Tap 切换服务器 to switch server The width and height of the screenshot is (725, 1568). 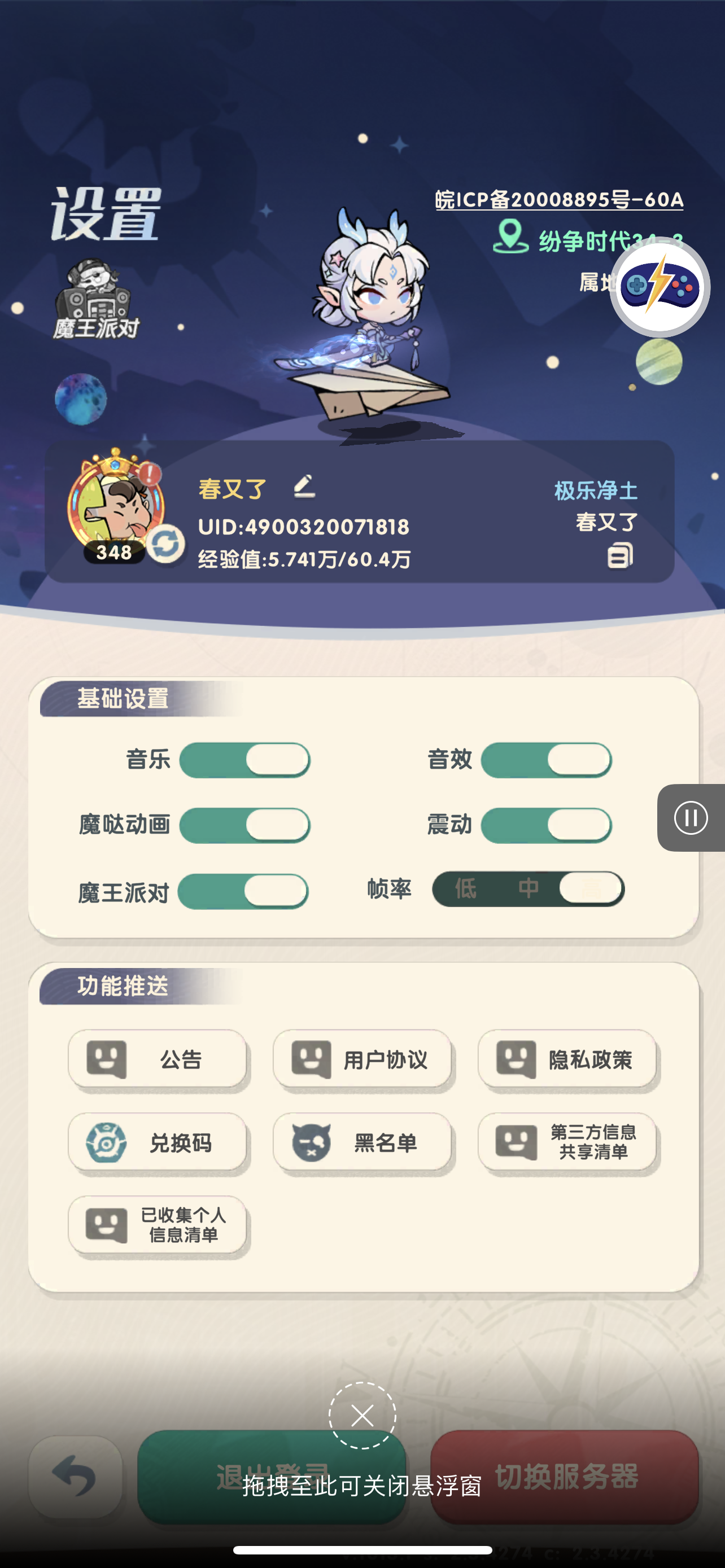[565, 1476]
